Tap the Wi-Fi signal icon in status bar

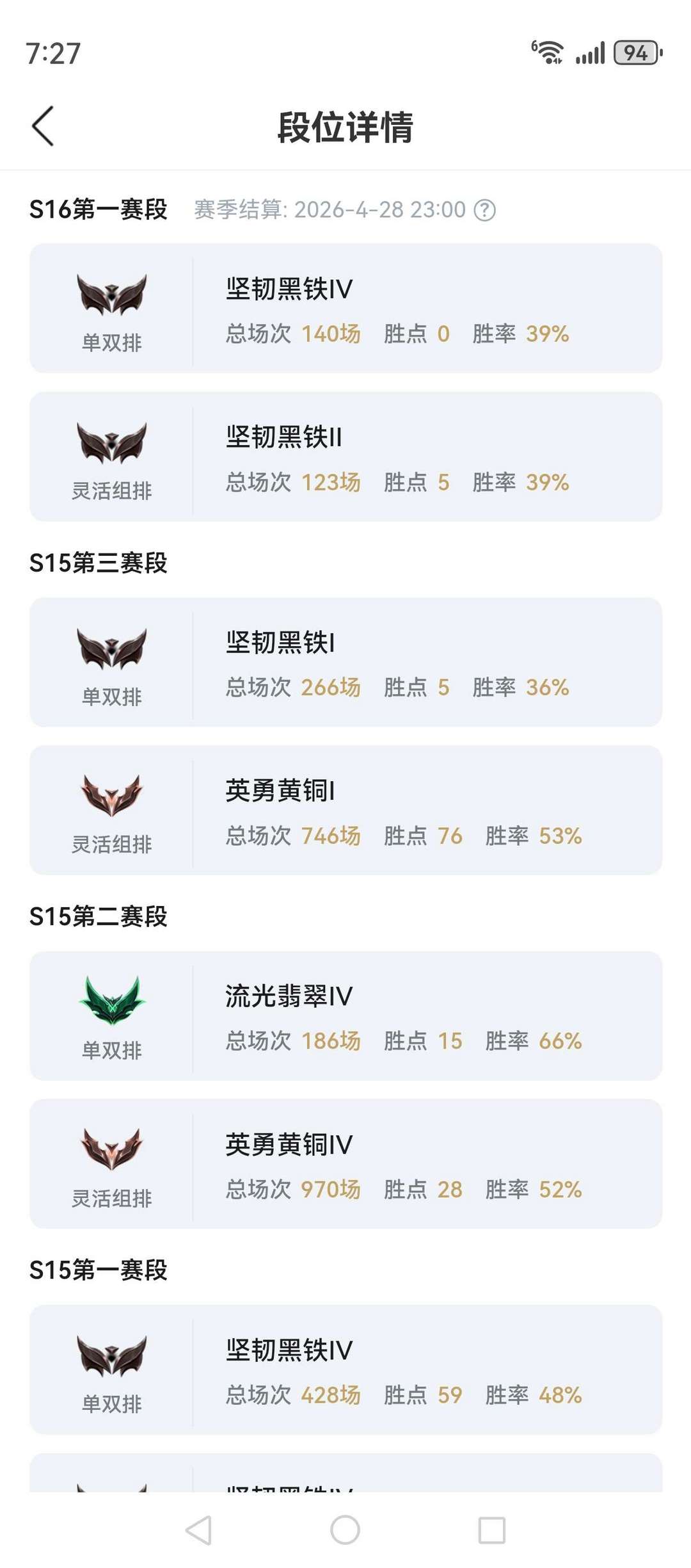click(550, 53)
